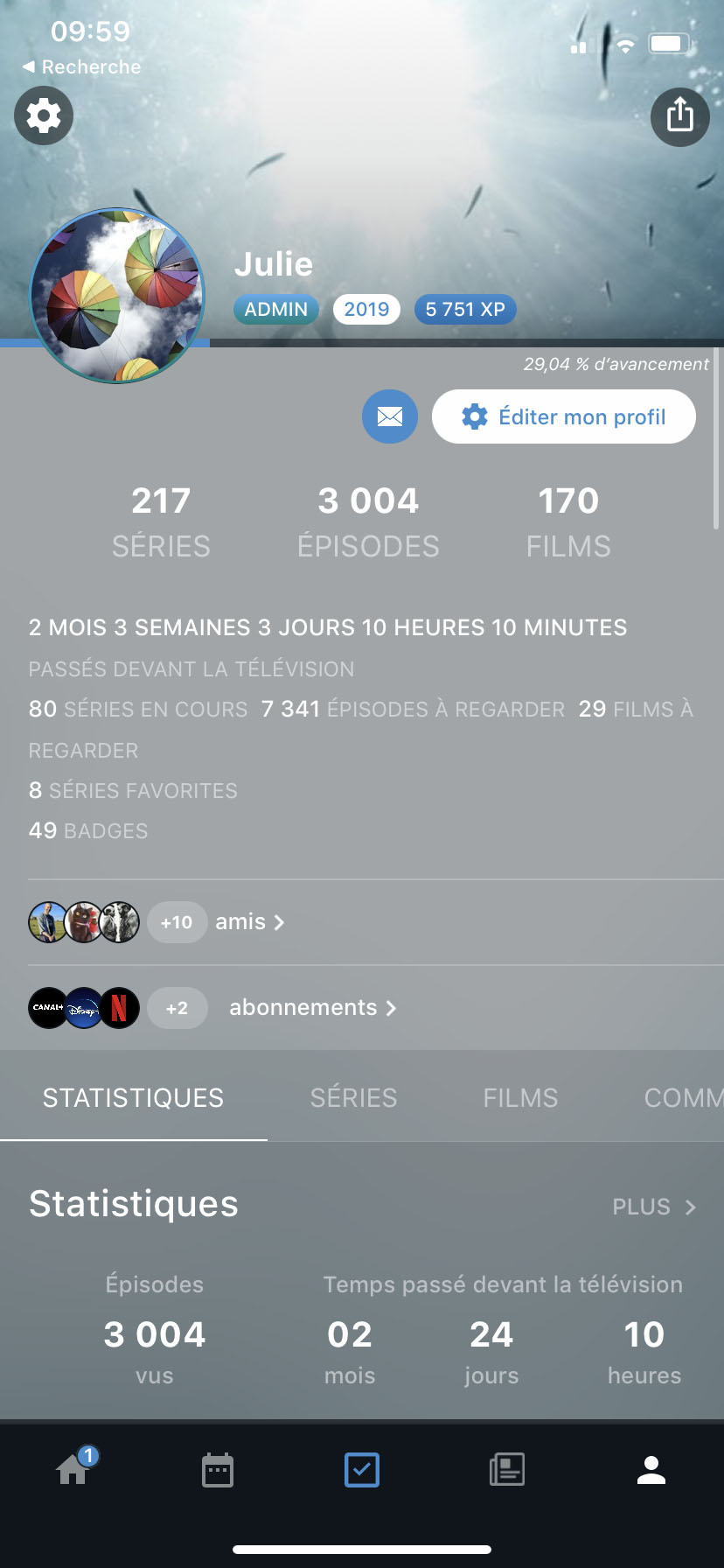Open Julie's profile picture
The width and height of the screenshot is (724, 1568).
[117, 296]
